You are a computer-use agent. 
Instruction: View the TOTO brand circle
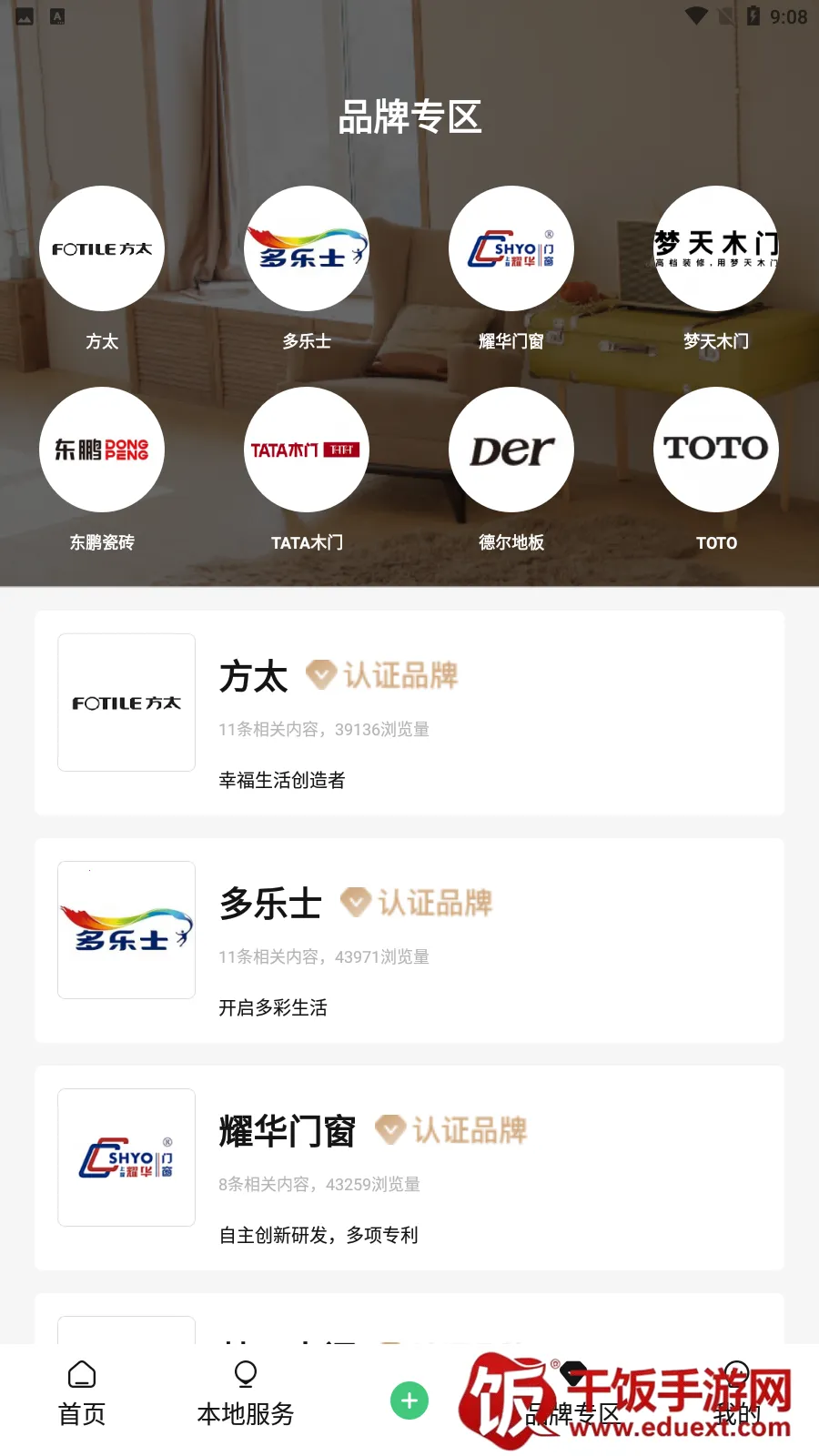(x=716, y=450)
